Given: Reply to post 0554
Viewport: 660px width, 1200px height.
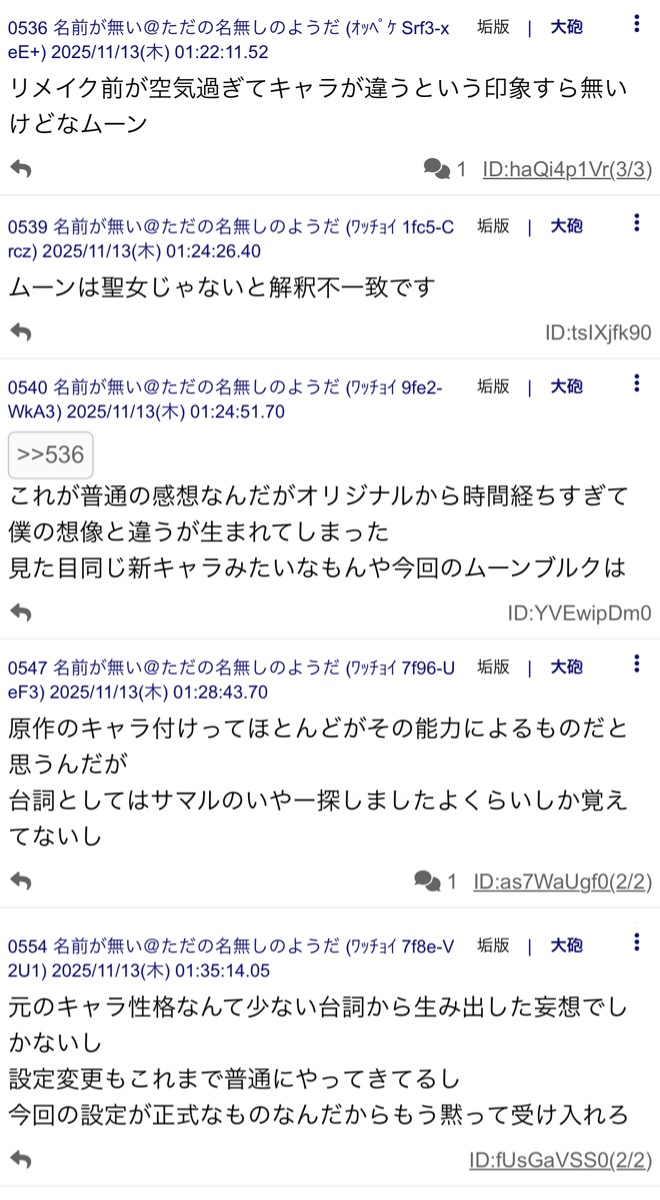Looking at the screenshot, I should coord(20,1160).
